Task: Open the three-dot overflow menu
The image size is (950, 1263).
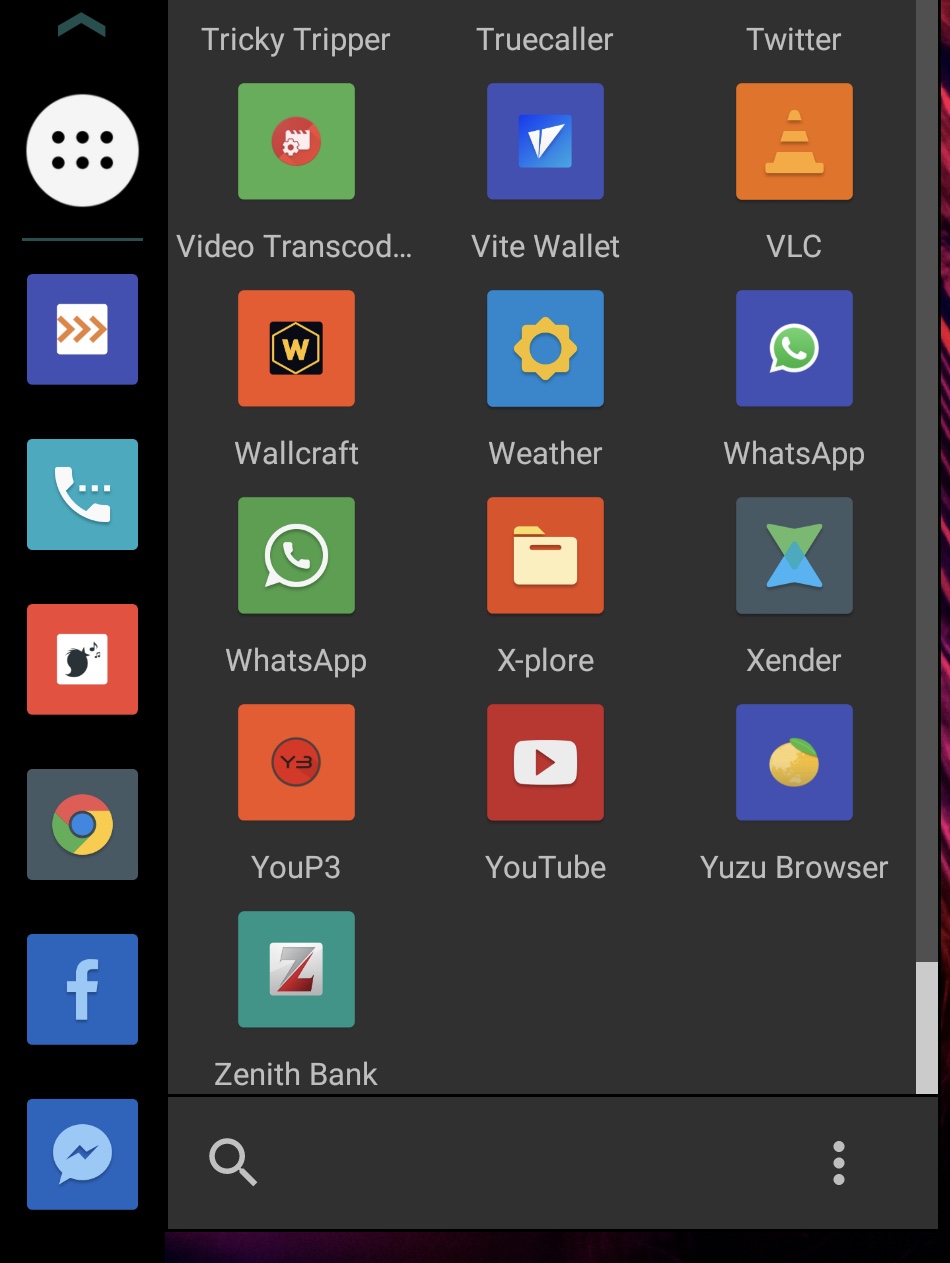Action: (x=838, y=1163)
